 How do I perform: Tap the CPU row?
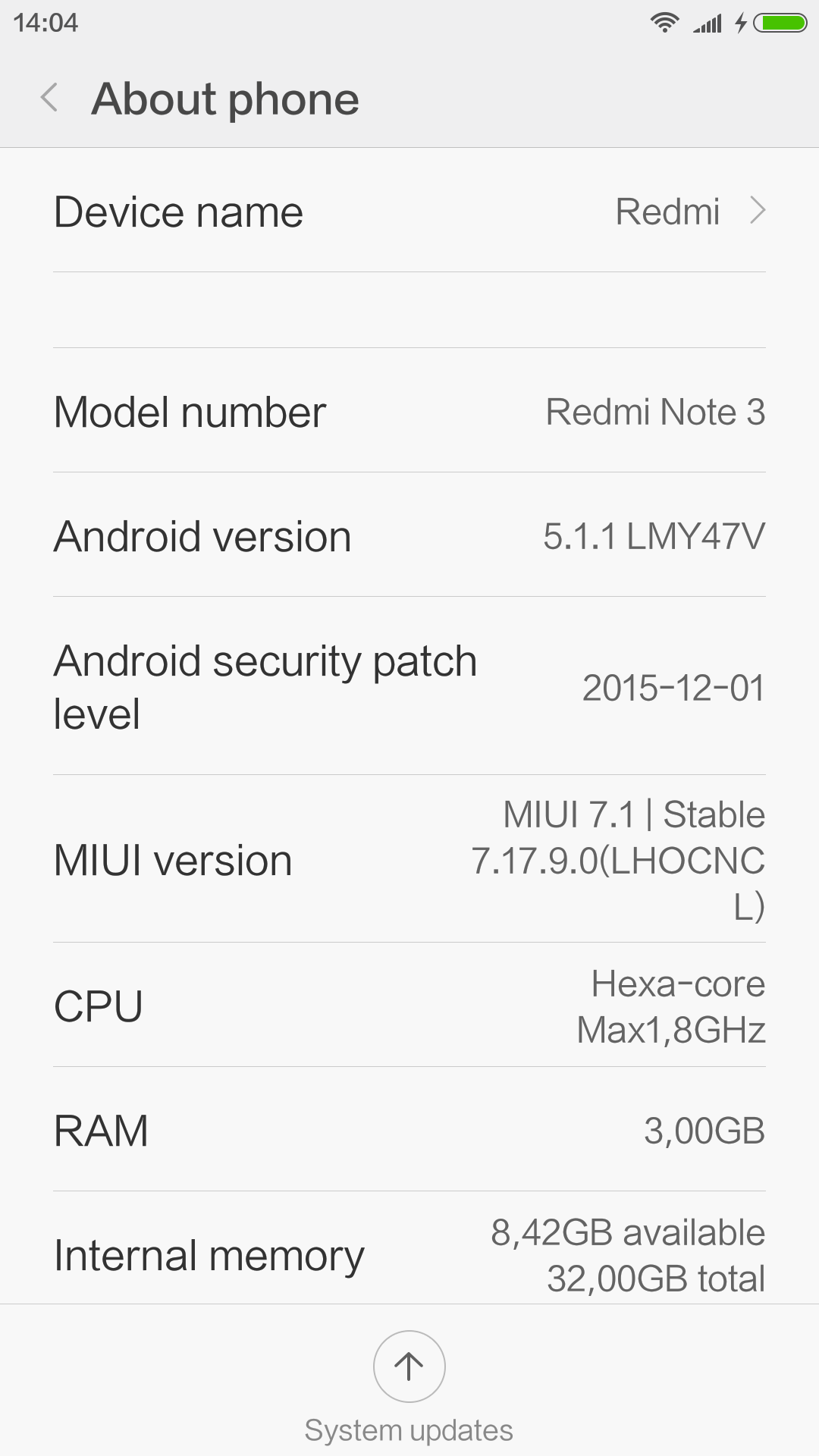click(x=409, y=1006)
